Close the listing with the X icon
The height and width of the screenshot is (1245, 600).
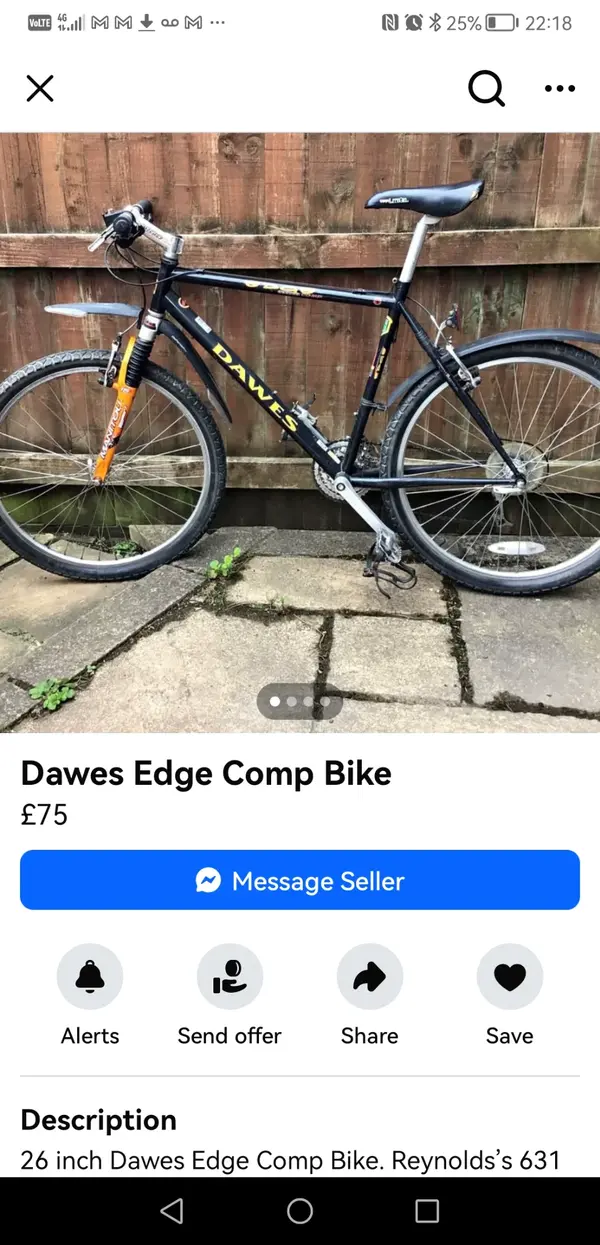(x=40, y=89)
